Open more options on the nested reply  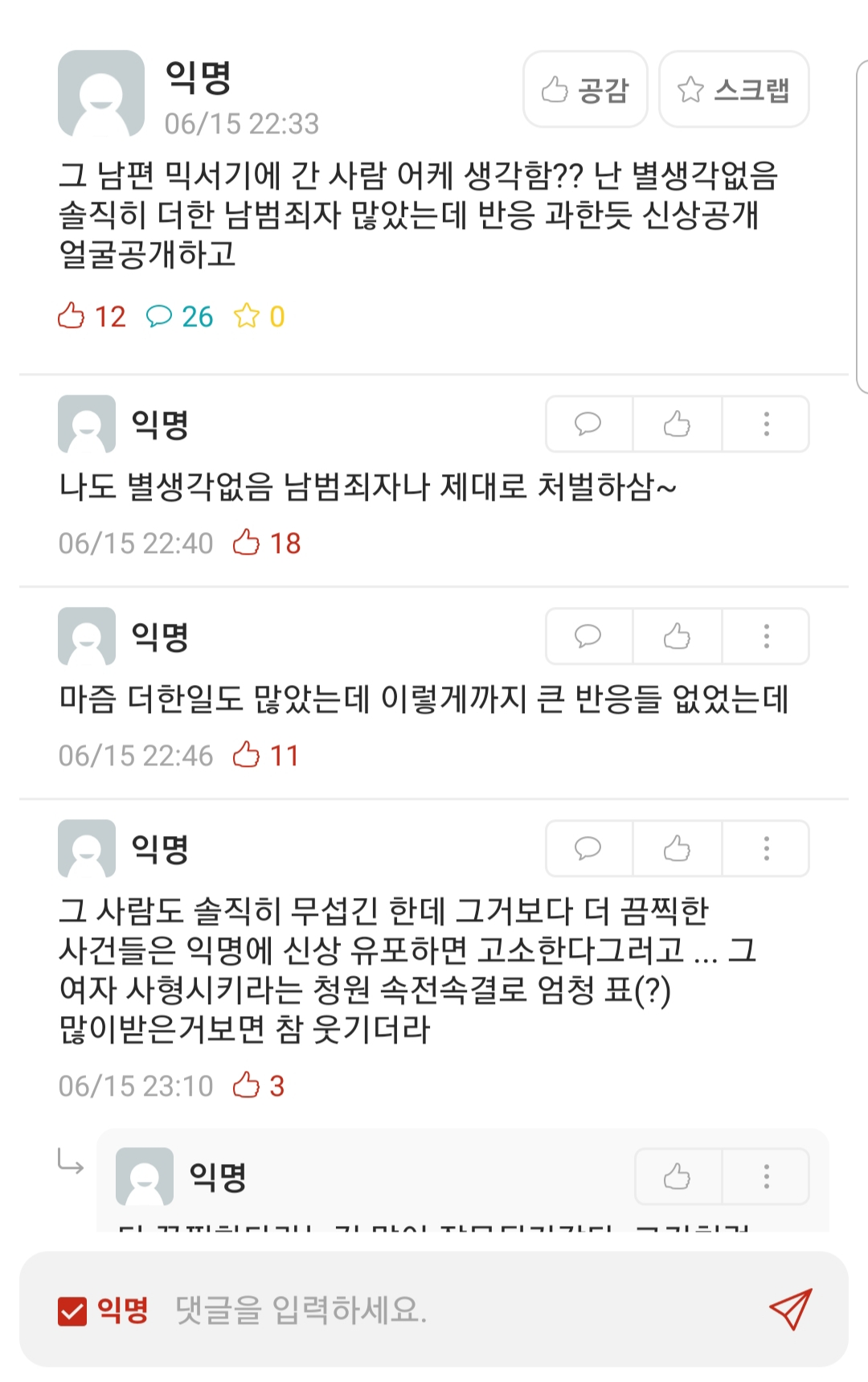766,1177
